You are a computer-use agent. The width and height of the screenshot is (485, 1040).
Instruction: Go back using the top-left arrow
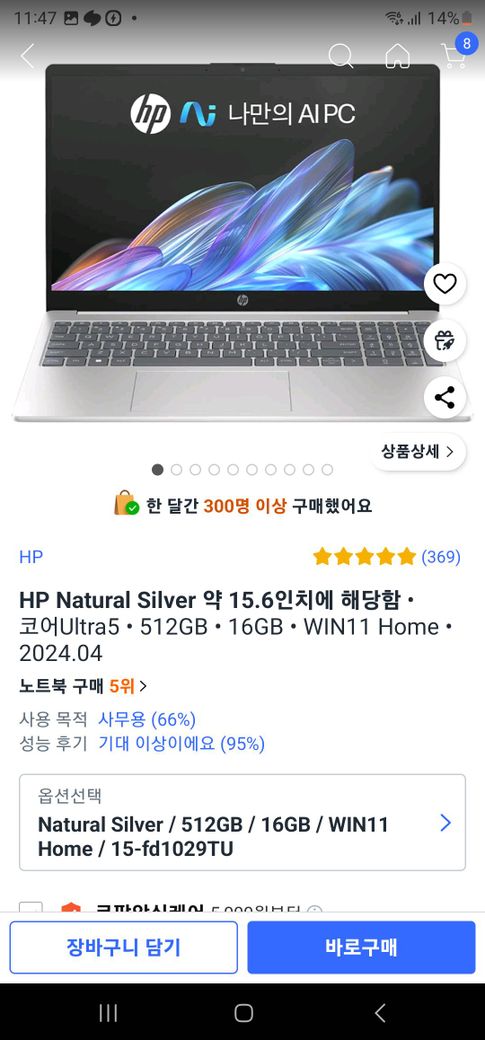(27, 56)
